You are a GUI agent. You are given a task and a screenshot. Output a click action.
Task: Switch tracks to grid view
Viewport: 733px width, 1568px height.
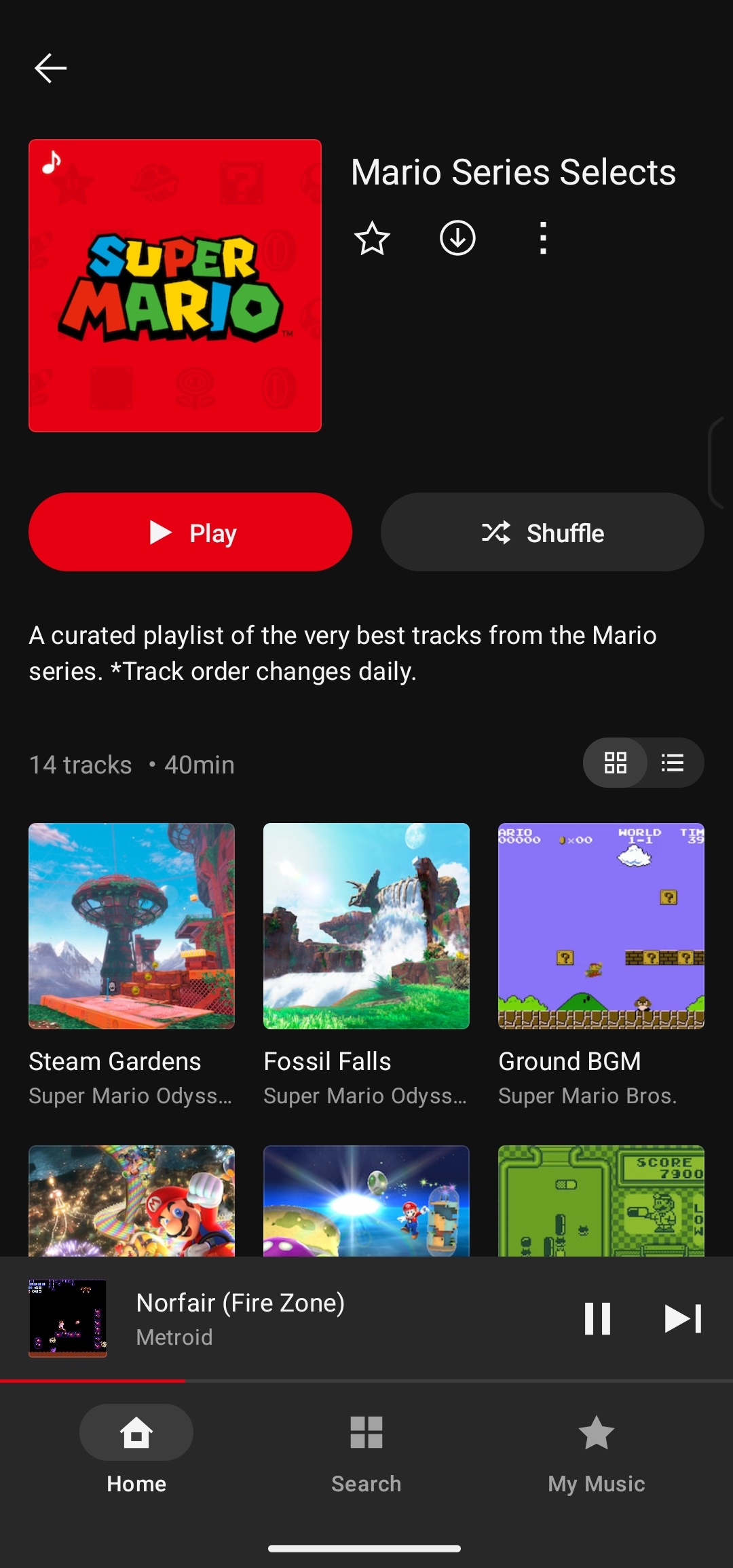click(616, 763)
